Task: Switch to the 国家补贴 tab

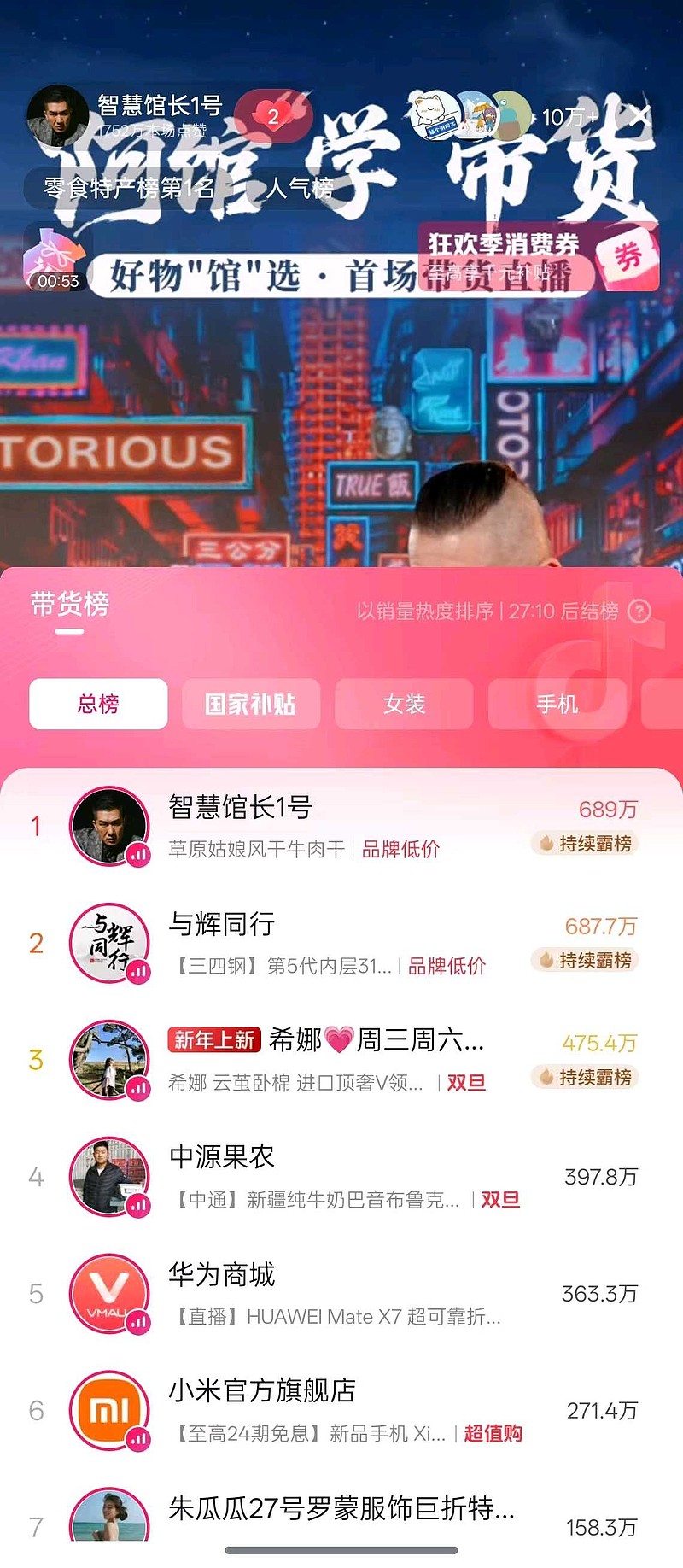Action: tap(250, 704)
